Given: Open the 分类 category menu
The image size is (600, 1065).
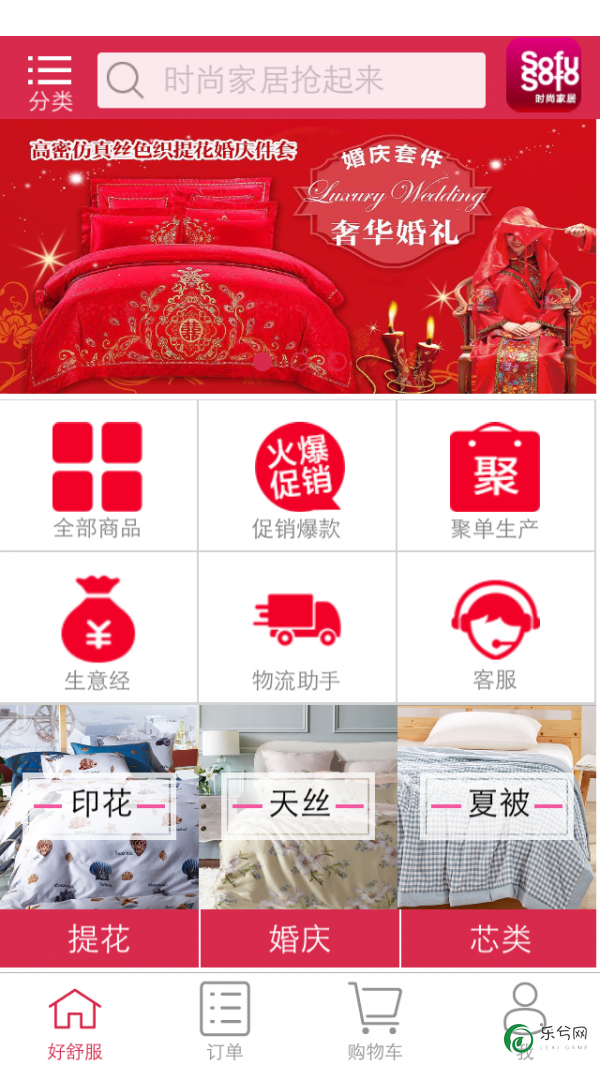Looking at the screenshot, I should pos(50,81).
